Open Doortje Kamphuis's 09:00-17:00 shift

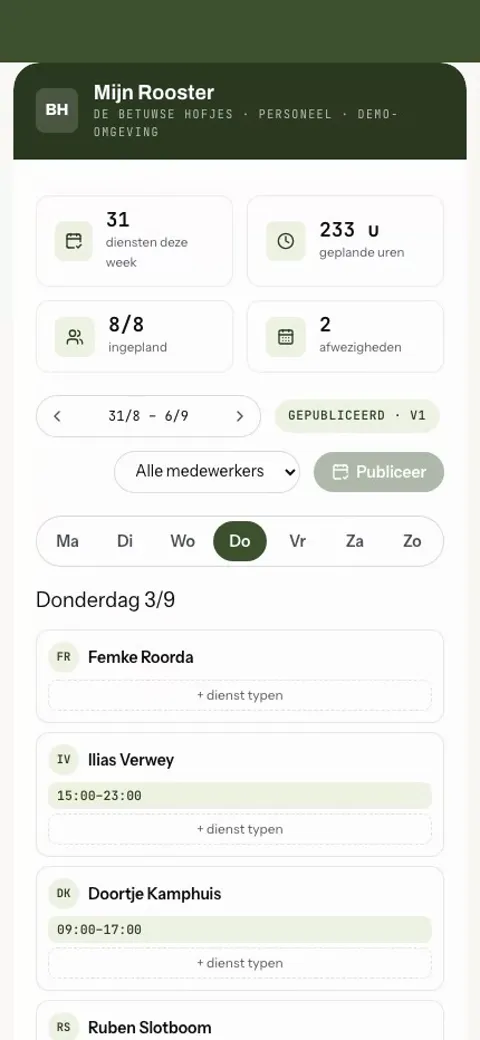coord(240,929)
